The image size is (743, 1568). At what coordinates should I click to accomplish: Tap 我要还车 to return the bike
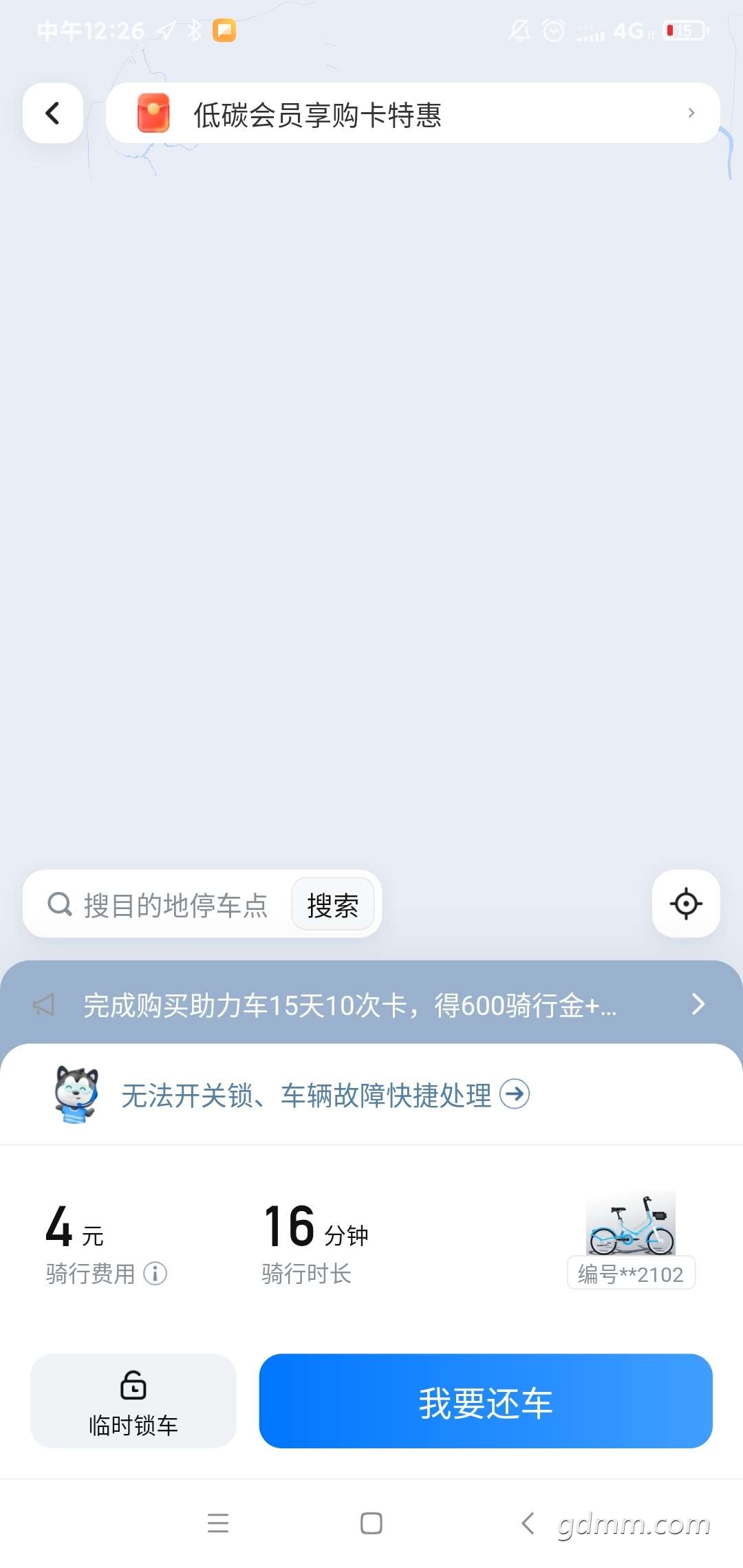click(x=486, y=1401)
